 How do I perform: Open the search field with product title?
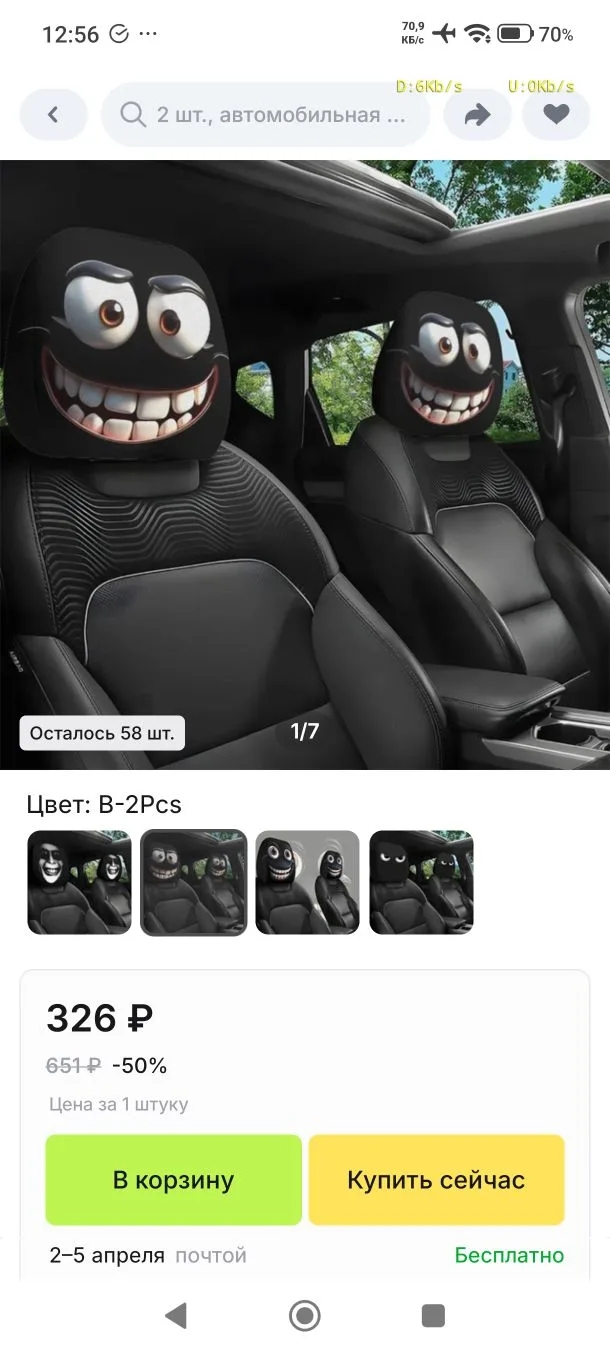coord(266,115)
